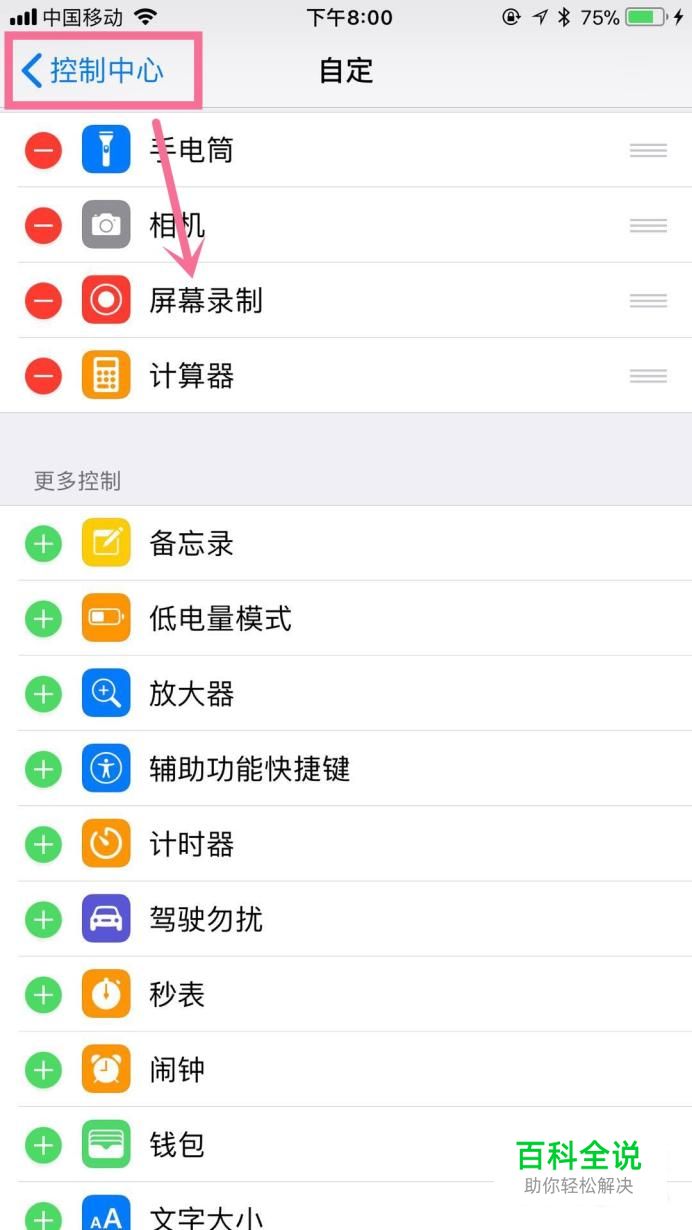The width and height of the screenshot is (692, 1230).
Task: Add 辅助功能快捷键 control
Action: (x=43, y=769)
